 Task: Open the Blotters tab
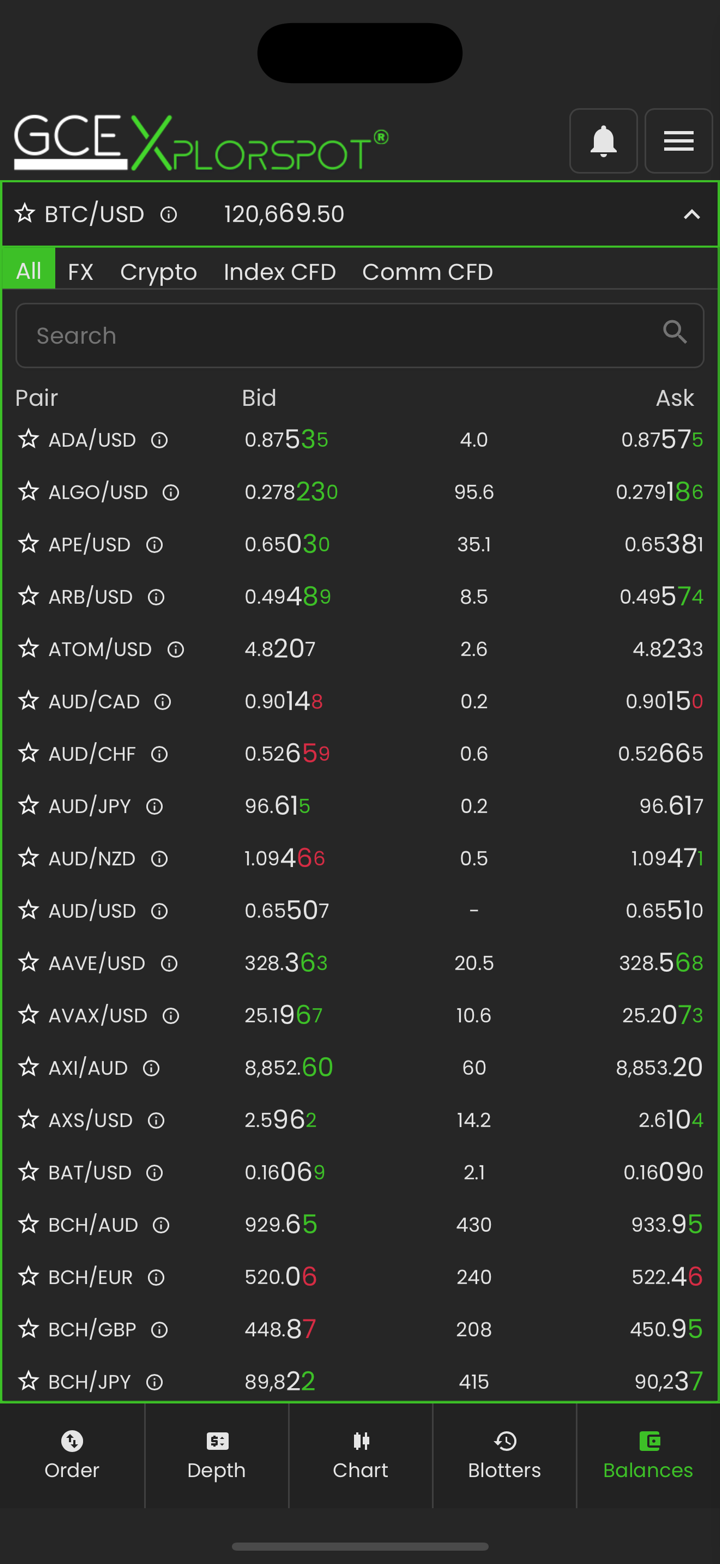pos(504,1455)
